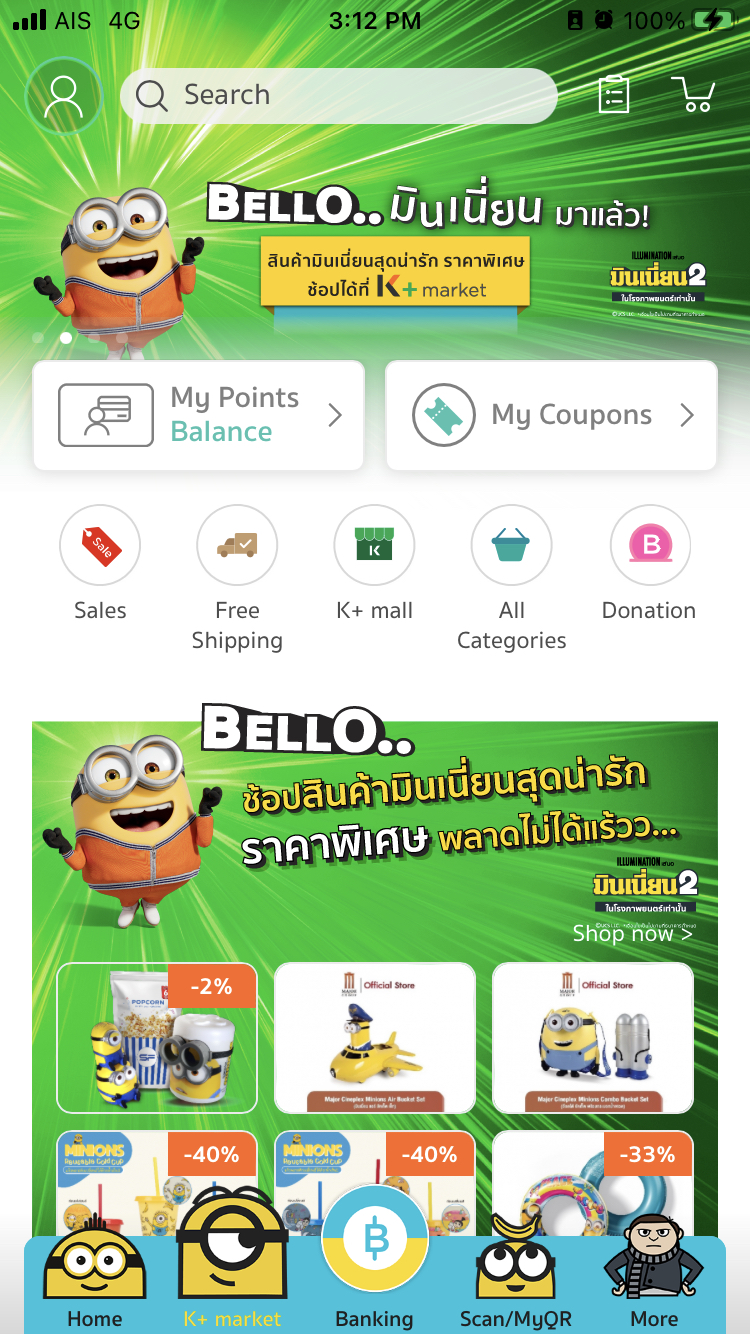This screenshot has height=1334, width=750.
Task: Open the popcorn bucket set with -2% discount
Action: [156, 1038]
